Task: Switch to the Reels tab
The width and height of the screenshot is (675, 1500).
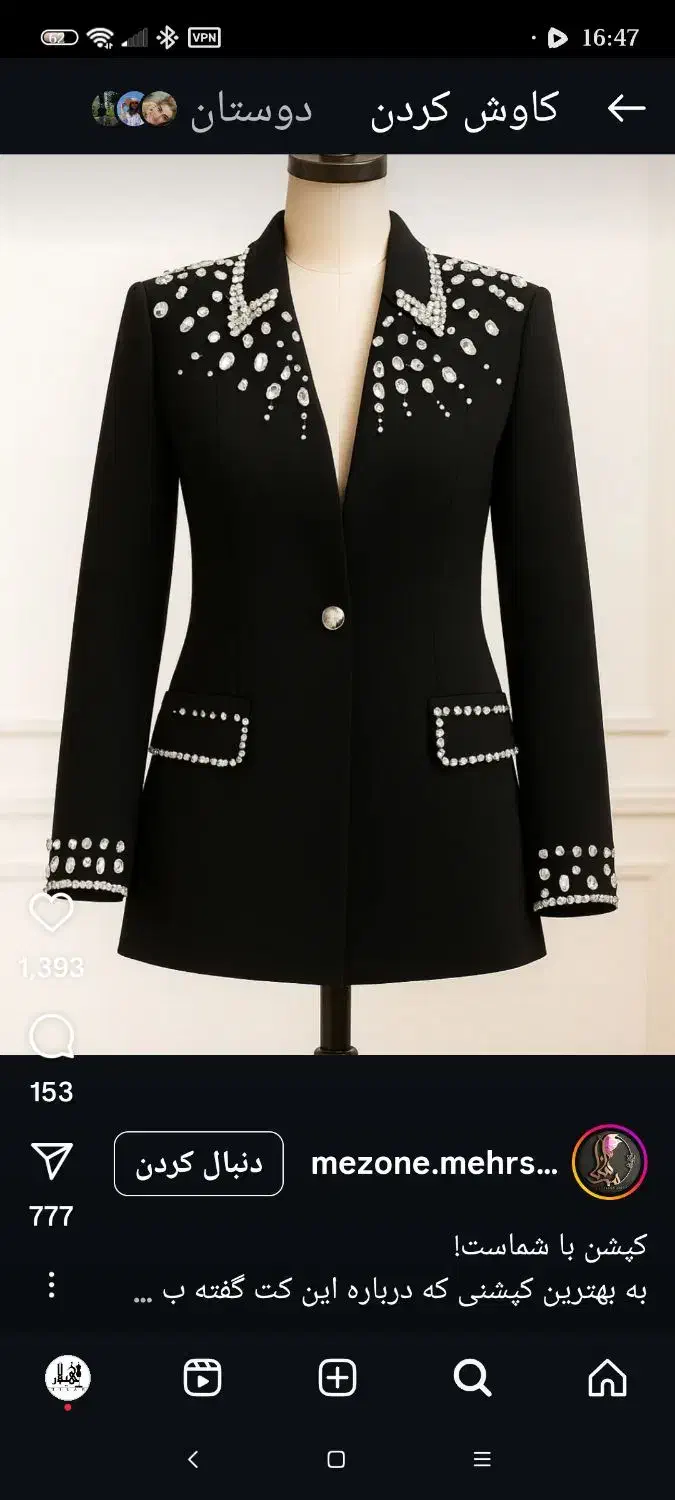Action: [x=203, y=1378]
